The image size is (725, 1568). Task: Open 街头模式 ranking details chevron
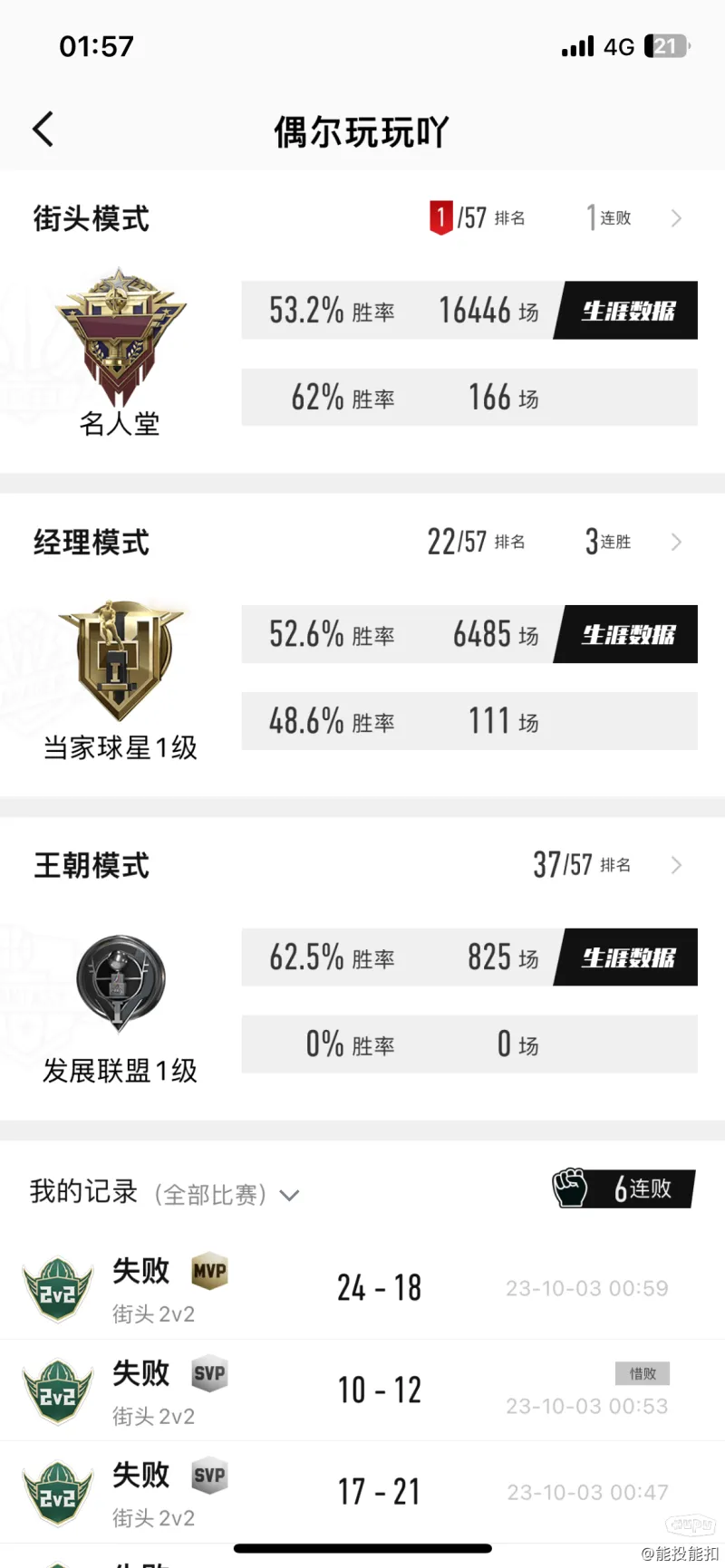coord(676,218)
